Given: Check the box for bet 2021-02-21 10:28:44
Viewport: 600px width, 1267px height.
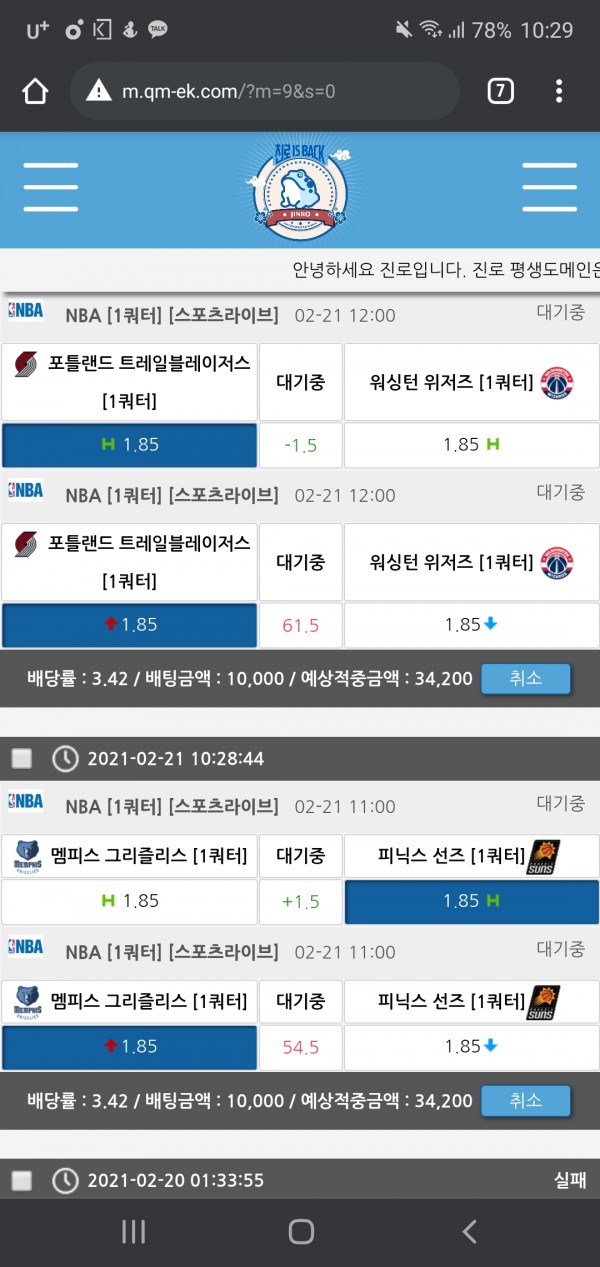Looking at the screenshot, I should 22,759.
